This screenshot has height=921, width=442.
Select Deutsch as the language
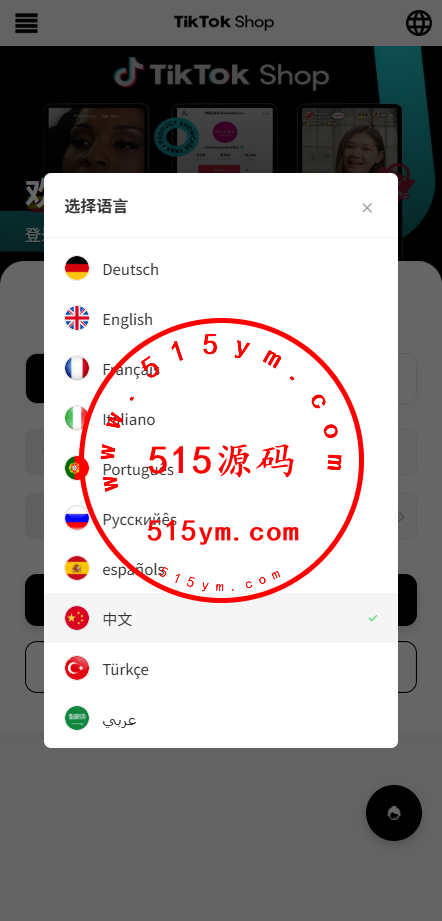pos(221,269)
